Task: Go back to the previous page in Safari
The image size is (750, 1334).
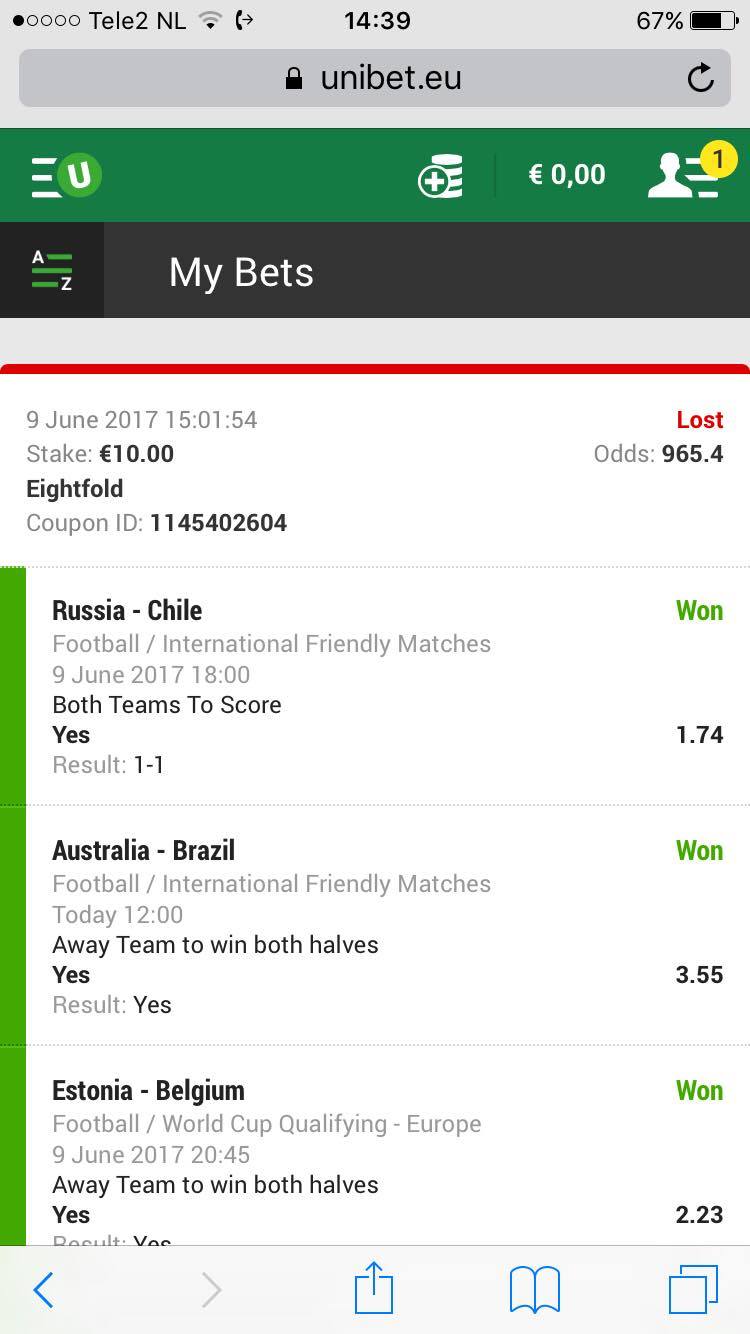Action: pyautogui.click(x=43, y=1290)
